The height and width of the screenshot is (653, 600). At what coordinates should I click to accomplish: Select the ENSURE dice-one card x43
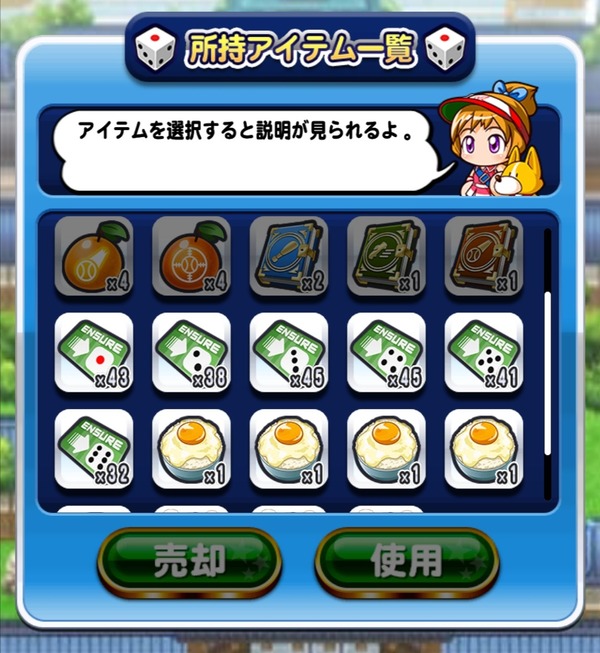93,352
